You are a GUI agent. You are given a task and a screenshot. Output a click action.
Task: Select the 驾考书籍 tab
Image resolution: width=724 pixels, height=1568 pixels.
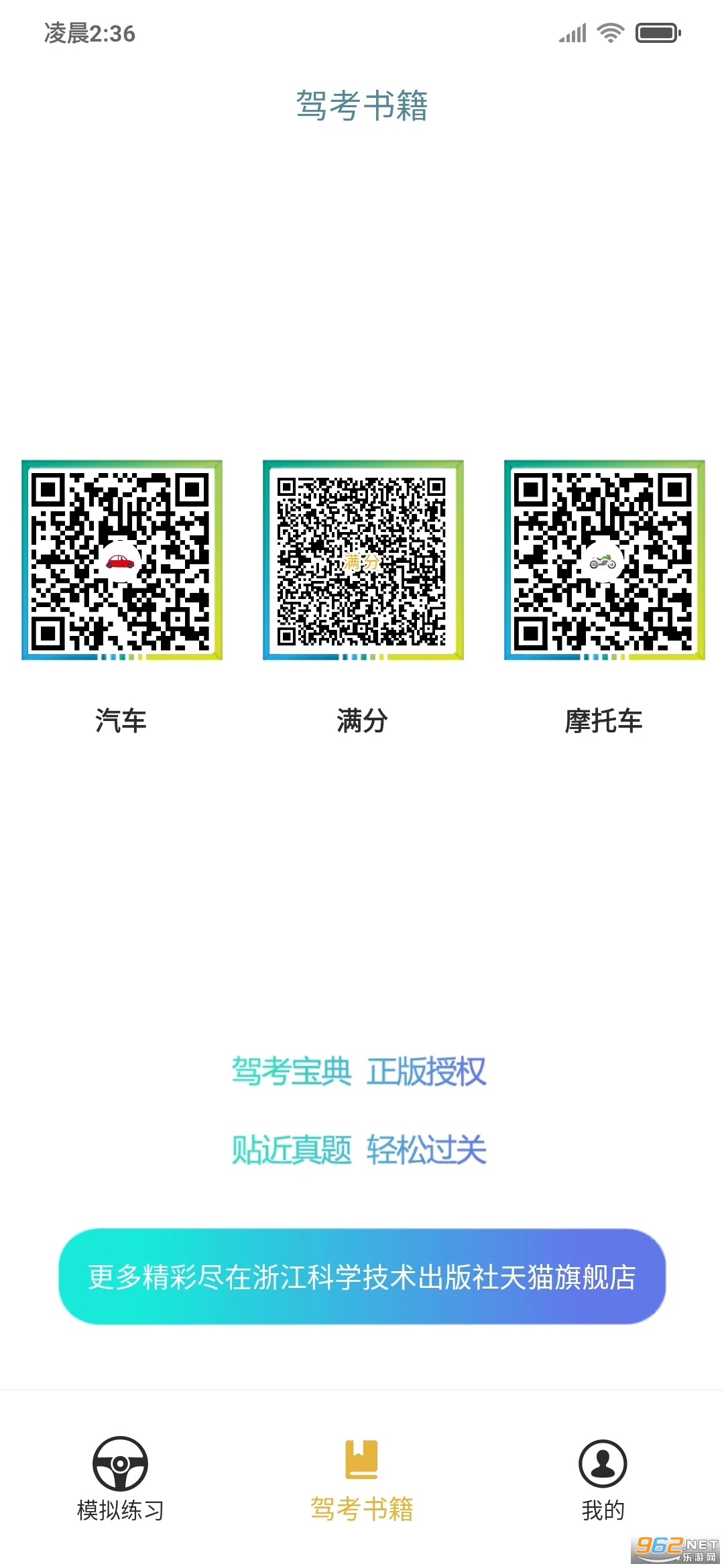click(x=362, y=1478)
